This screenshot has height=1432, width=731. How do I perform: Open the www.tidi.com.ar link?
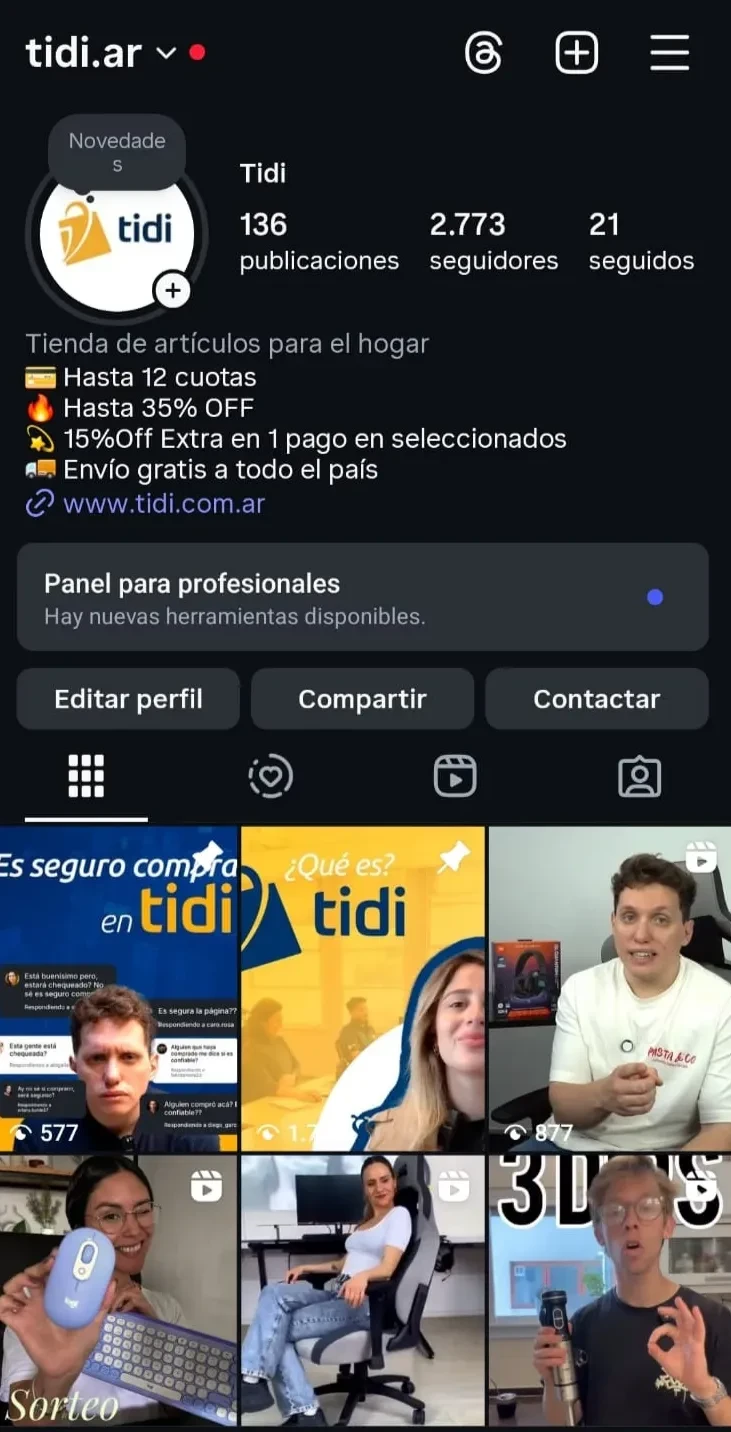[164, 503]
